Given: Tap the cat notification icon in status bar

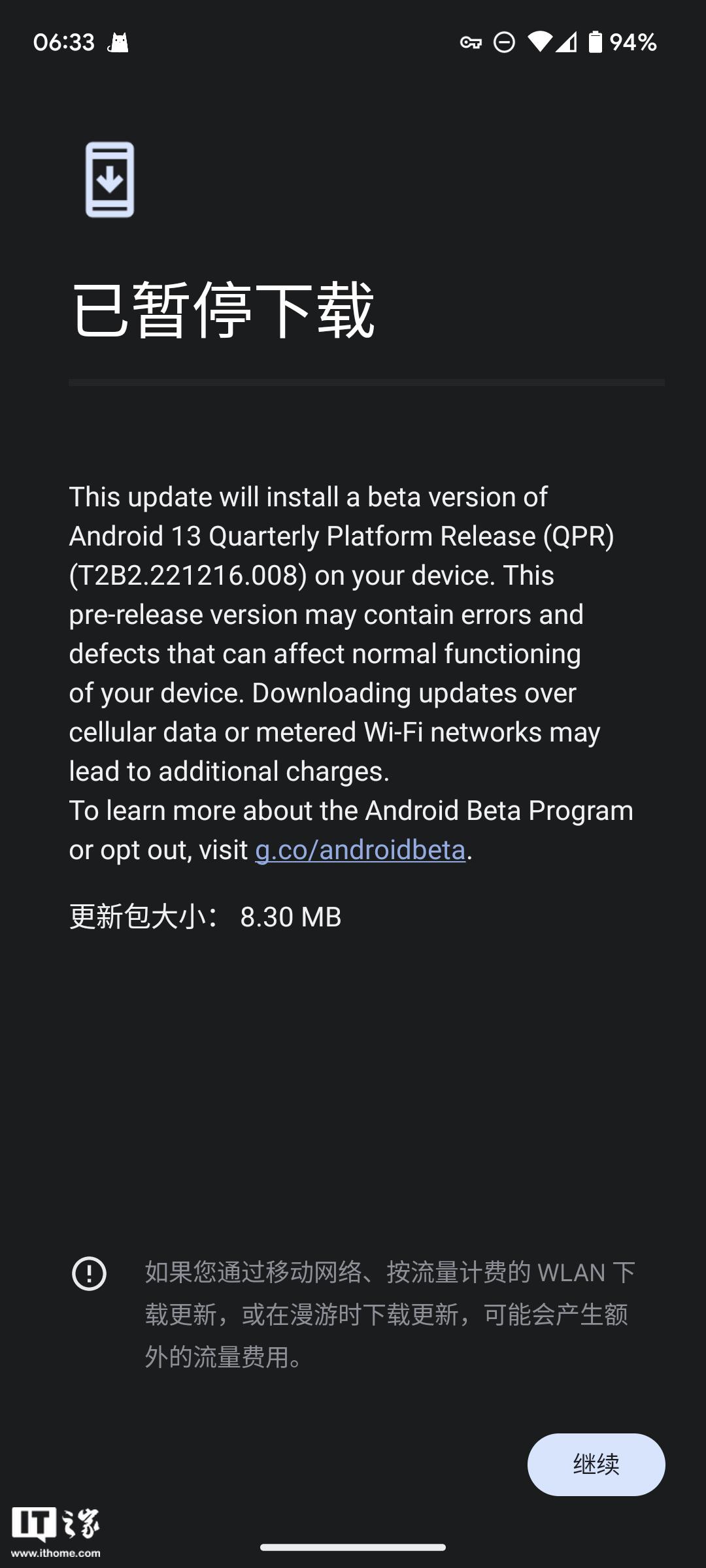Looking at the screenshot, I should click(118, 42).
